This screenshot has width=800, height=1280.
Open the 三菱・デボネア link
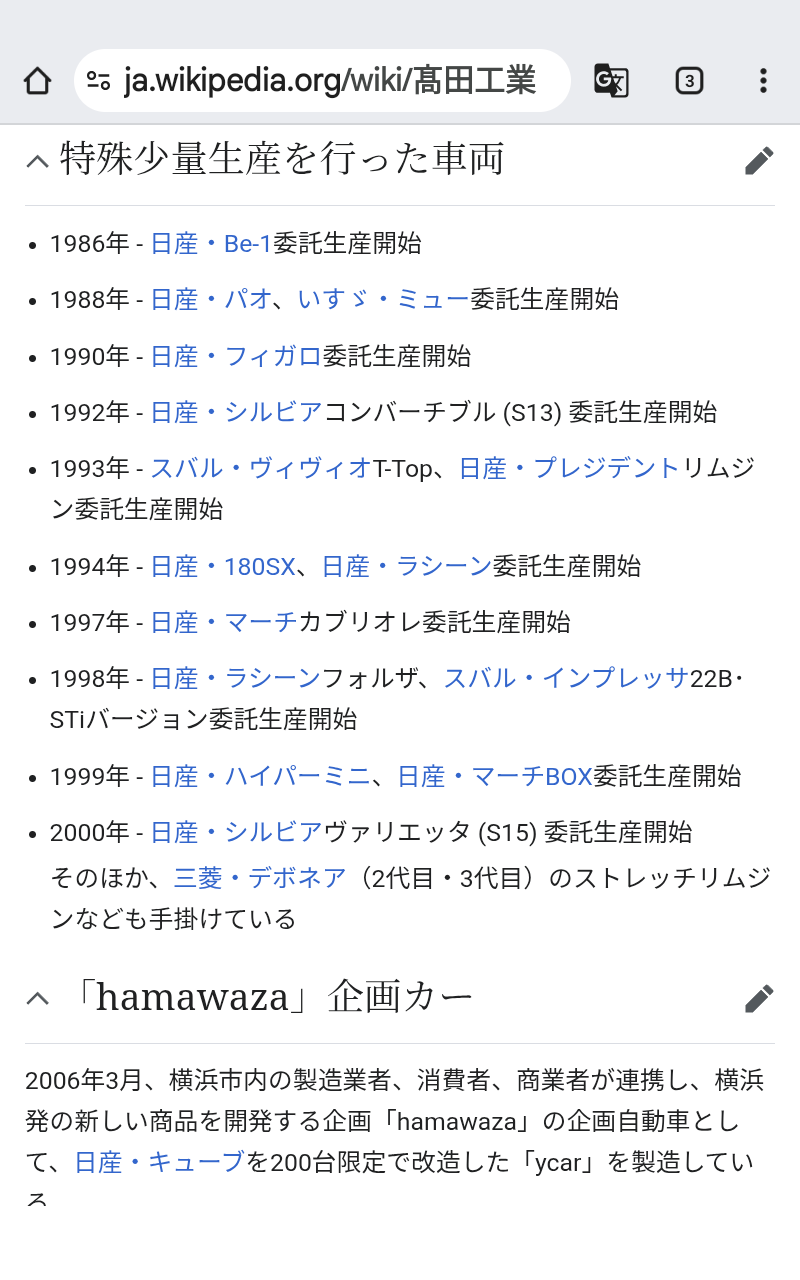(260, 878)
